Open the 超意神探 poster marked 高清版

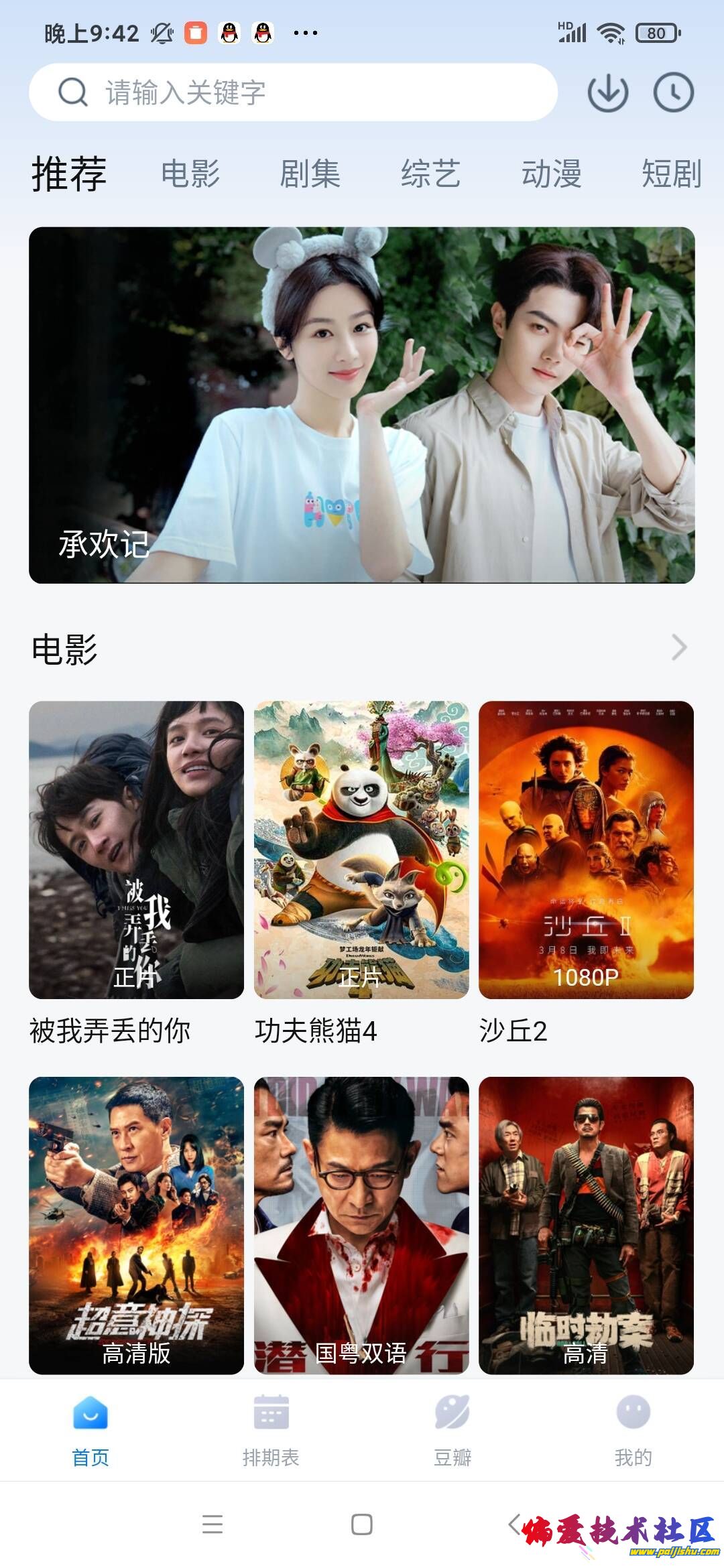pyautogui.click(x=136, y=1225)
